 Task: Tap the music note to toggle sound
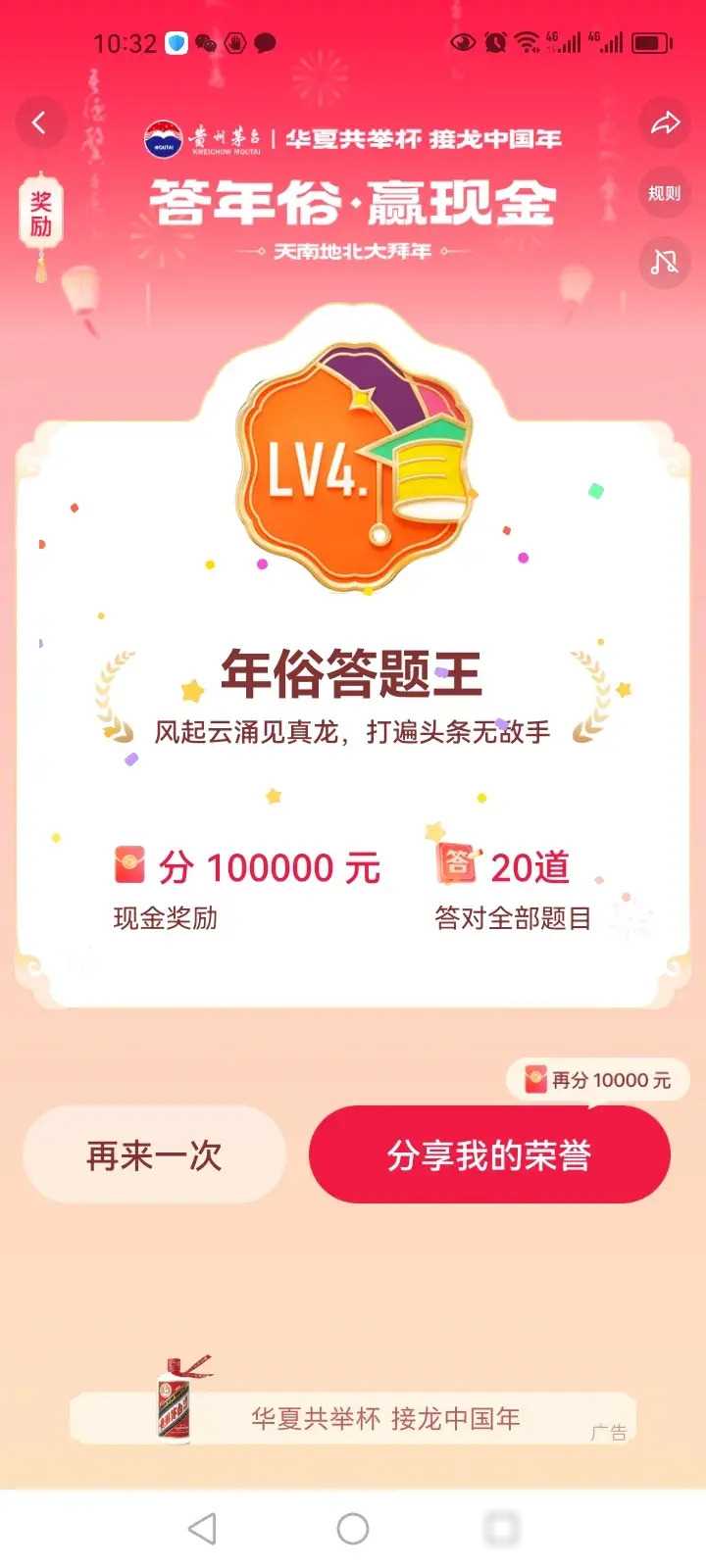[x=663, y=261]
